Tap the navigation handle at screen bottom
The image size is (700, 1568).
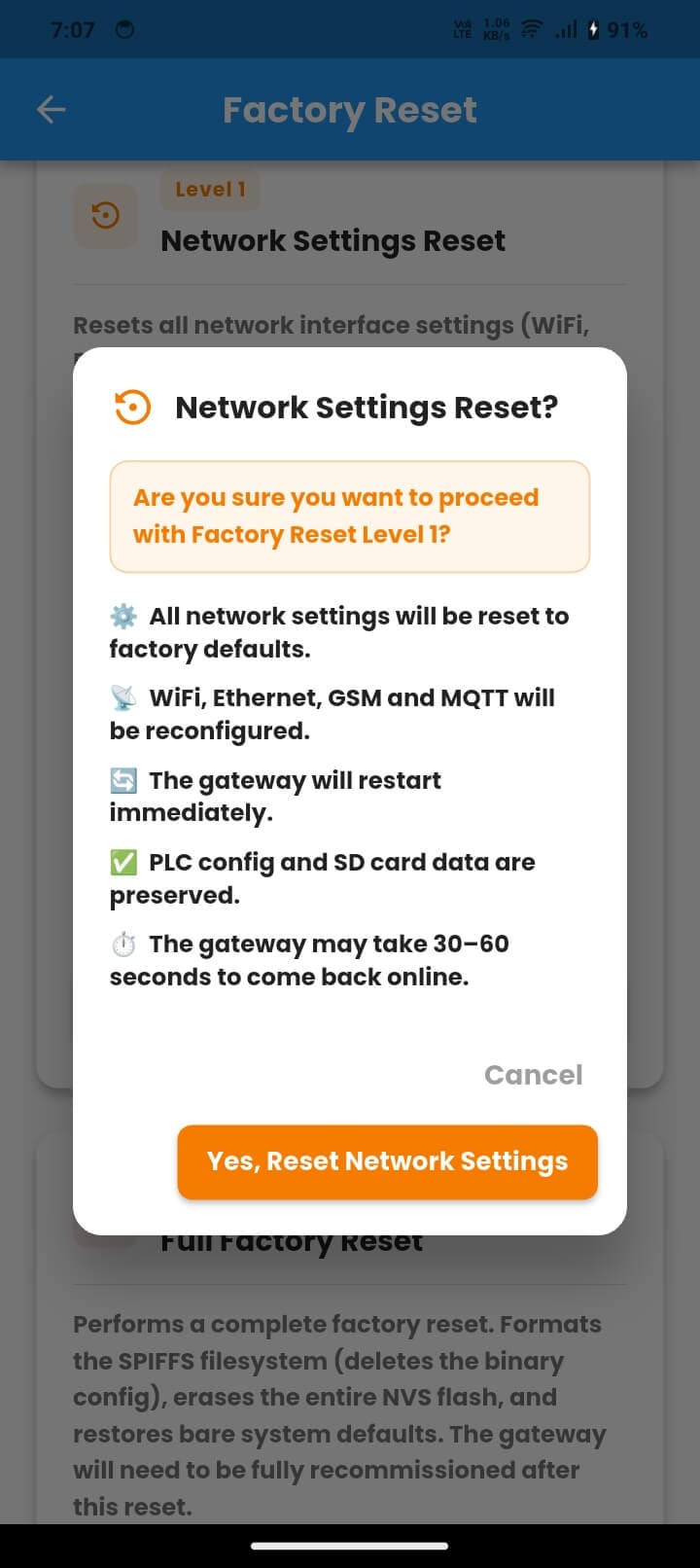point(349,1544)
